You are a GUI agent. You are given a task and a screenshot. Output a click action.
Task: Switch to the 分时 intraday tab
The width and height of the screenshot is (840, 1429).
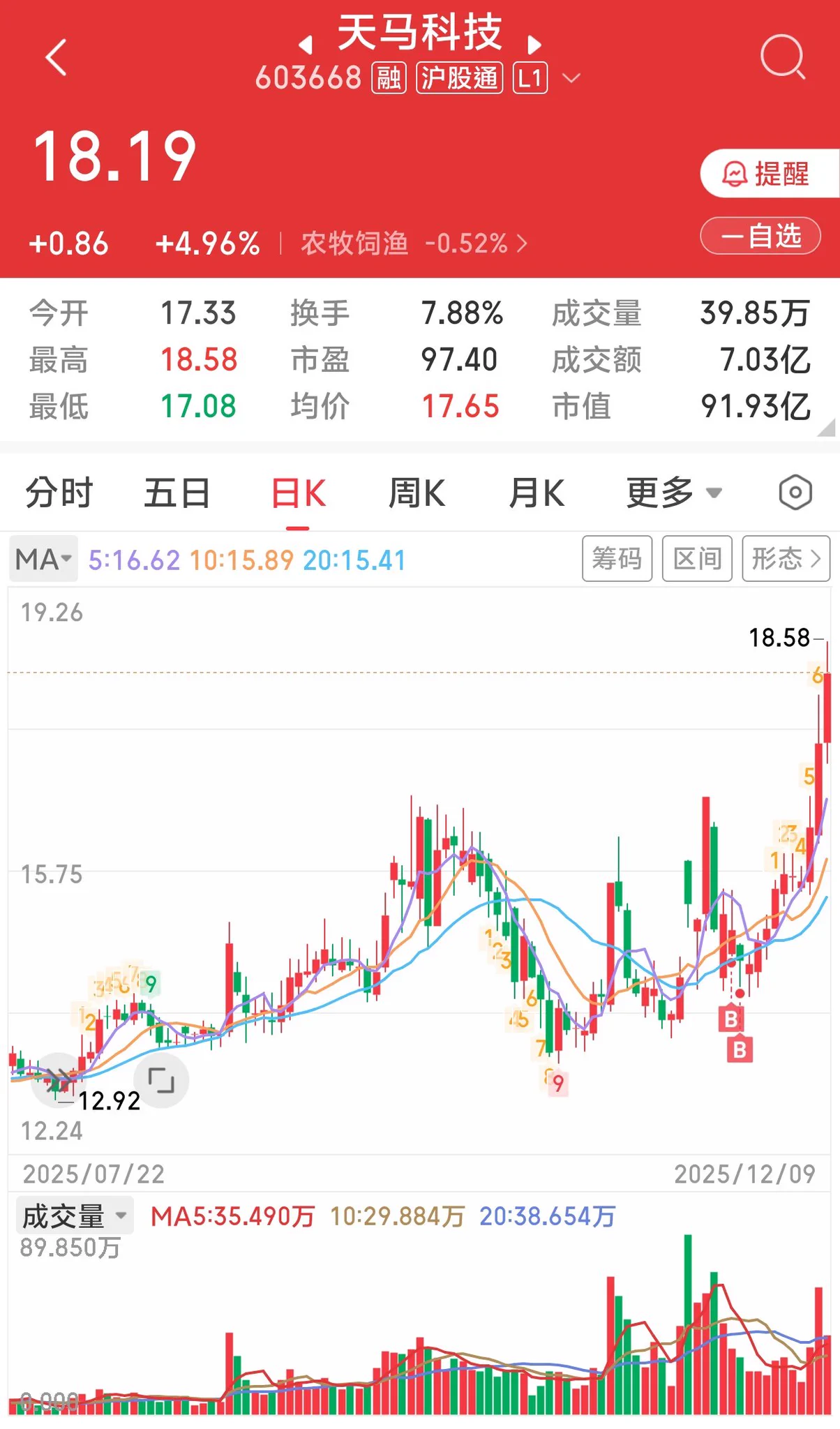59,493
